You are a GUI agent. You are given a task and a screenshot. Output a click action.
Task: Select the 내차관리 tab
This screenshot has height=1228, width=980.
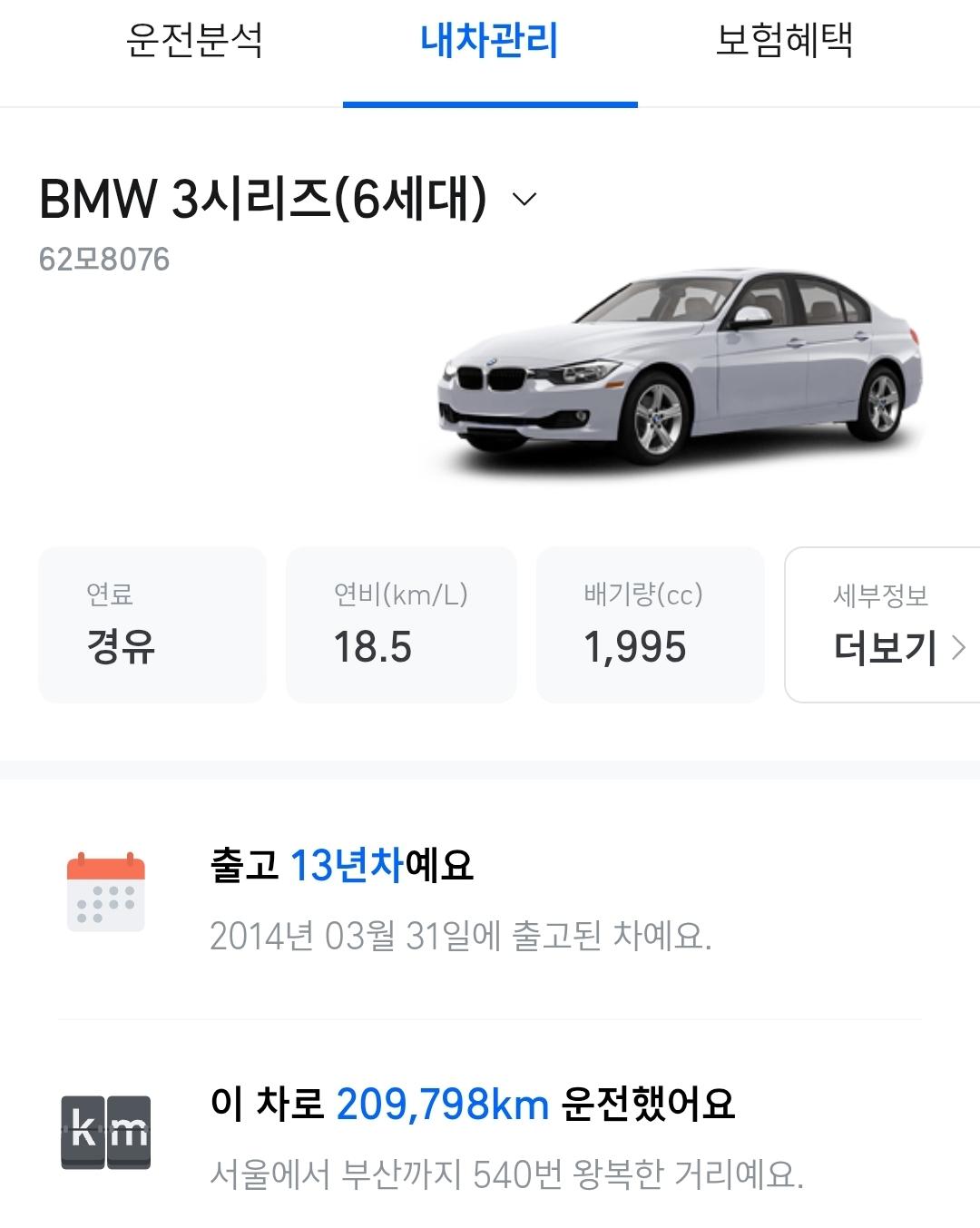[x=489, y=42]
